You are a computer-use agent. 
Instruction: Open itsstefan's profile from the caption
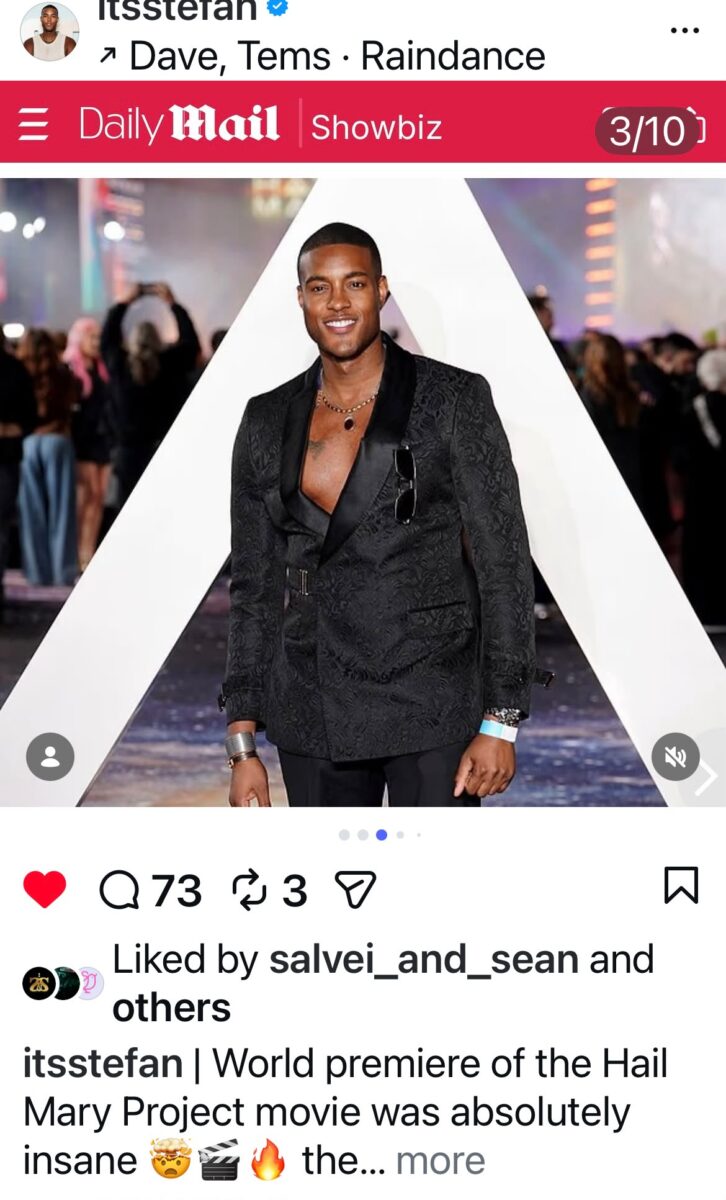103,1063
